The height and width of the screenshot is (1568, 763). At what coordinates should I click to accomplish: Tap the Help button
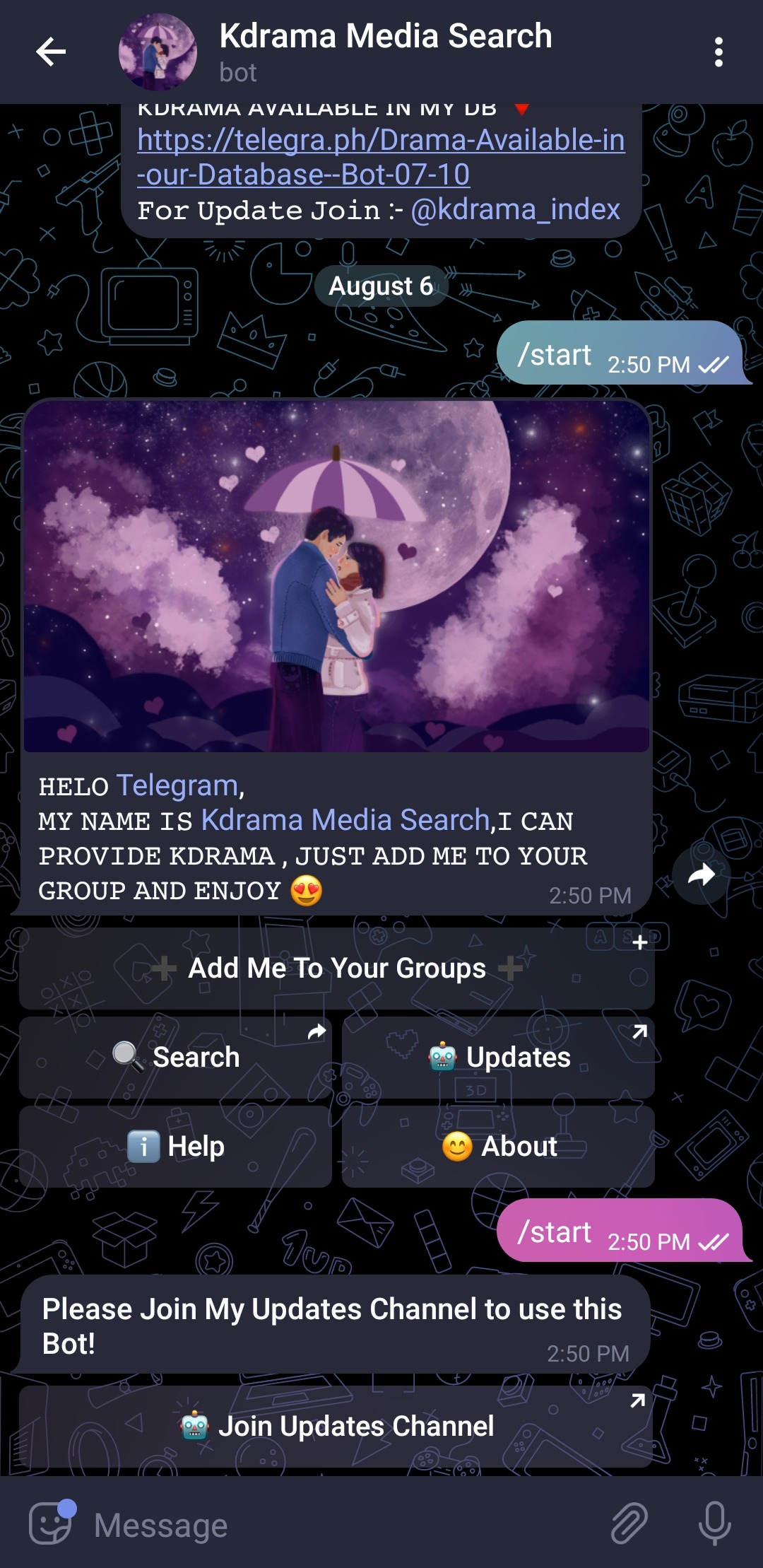pyautogui.click(x=175, y=1146)
